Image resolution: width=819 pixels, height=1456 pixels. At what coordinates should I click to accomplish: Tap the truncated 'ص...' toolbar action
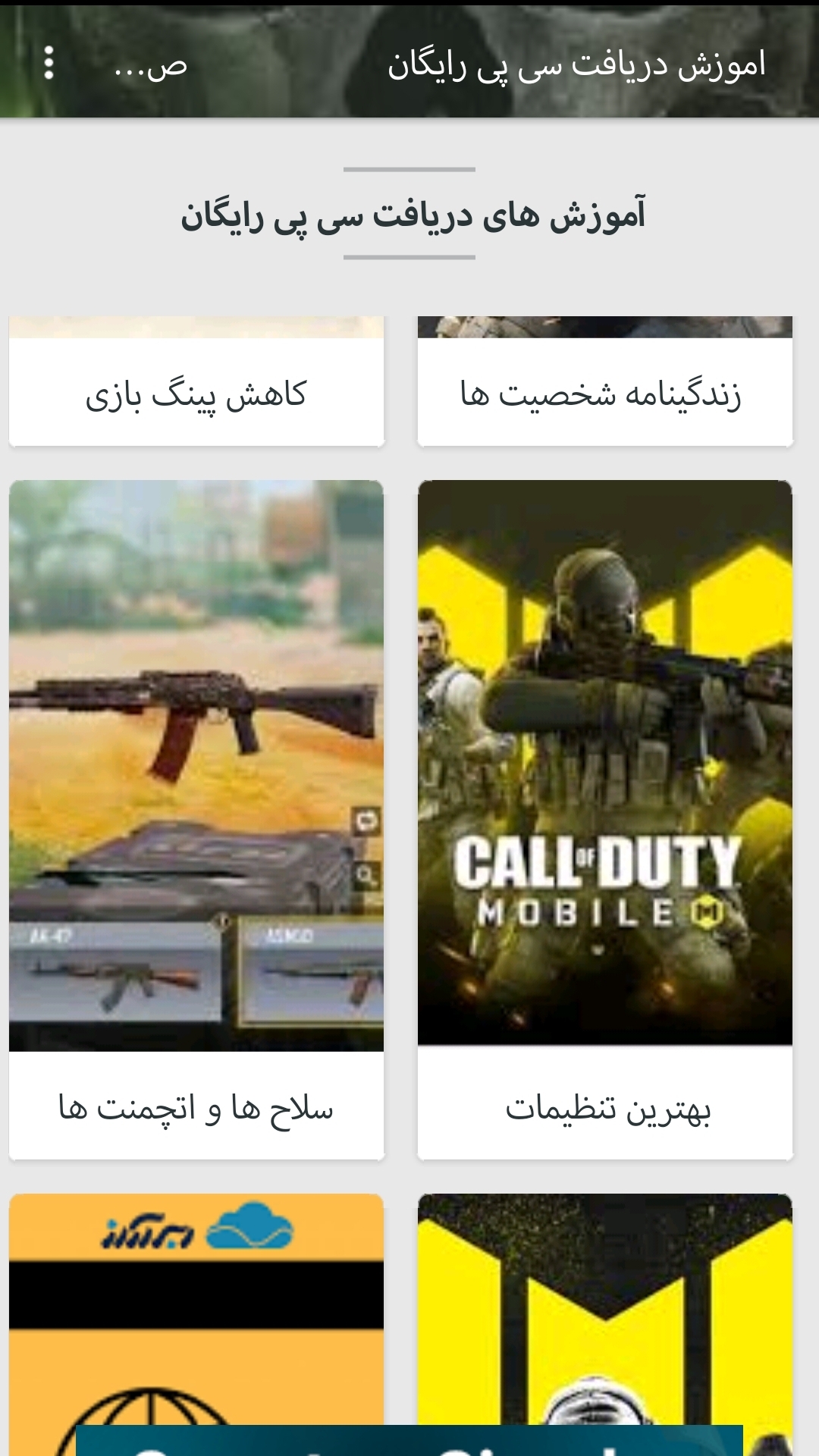point(150,65)
